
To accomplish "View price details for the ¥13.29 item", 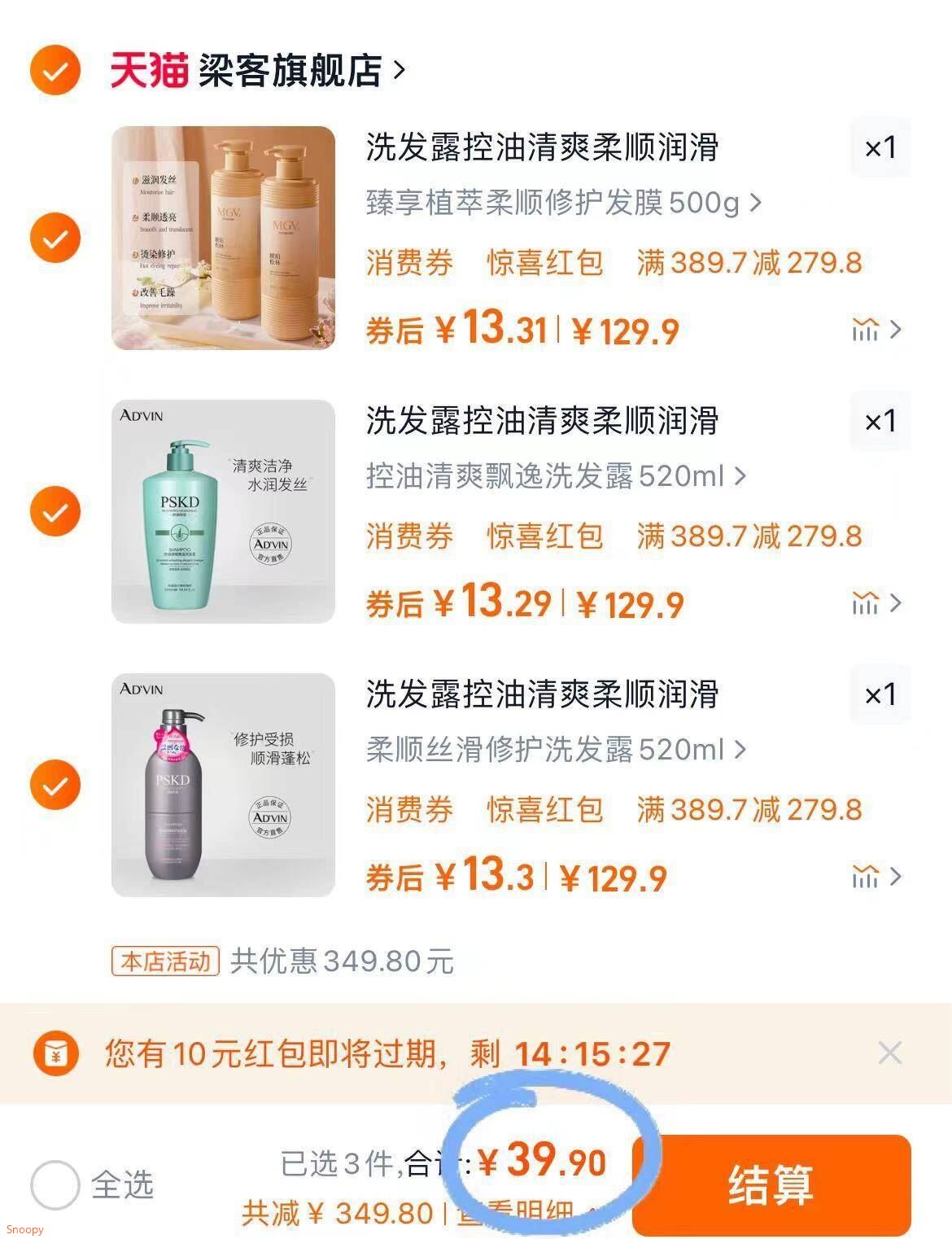I will 876,604.
